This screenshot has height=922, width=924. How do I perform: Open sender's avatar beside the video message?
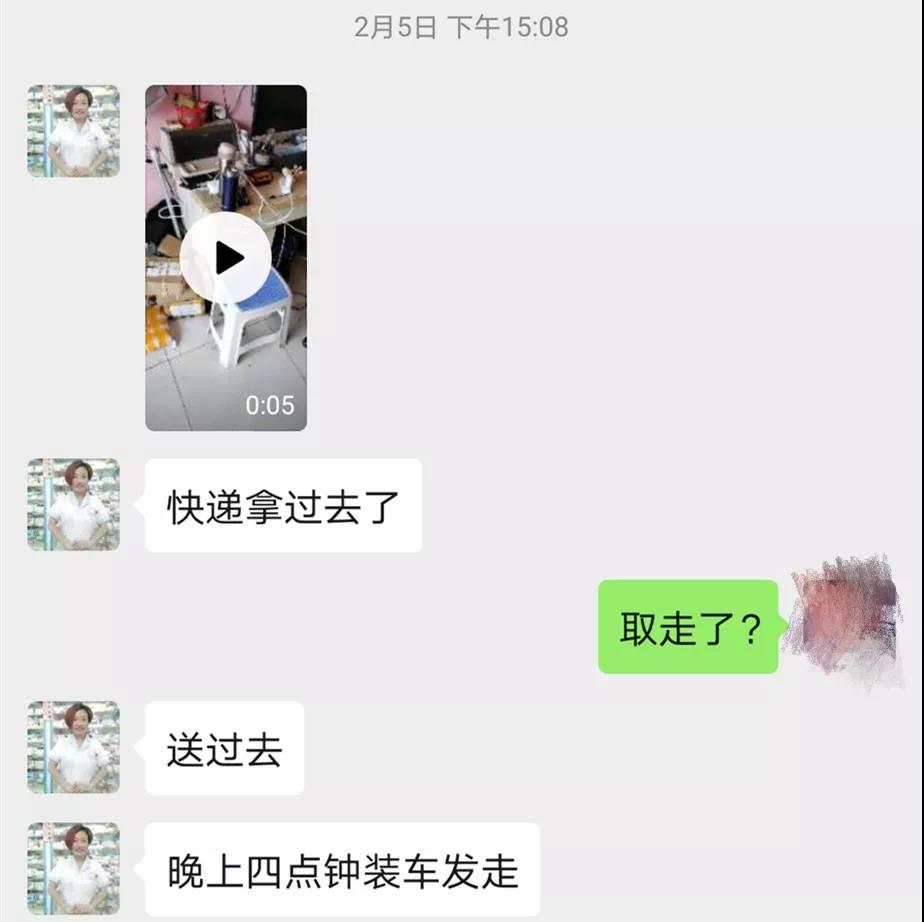(x=73, y=131)
